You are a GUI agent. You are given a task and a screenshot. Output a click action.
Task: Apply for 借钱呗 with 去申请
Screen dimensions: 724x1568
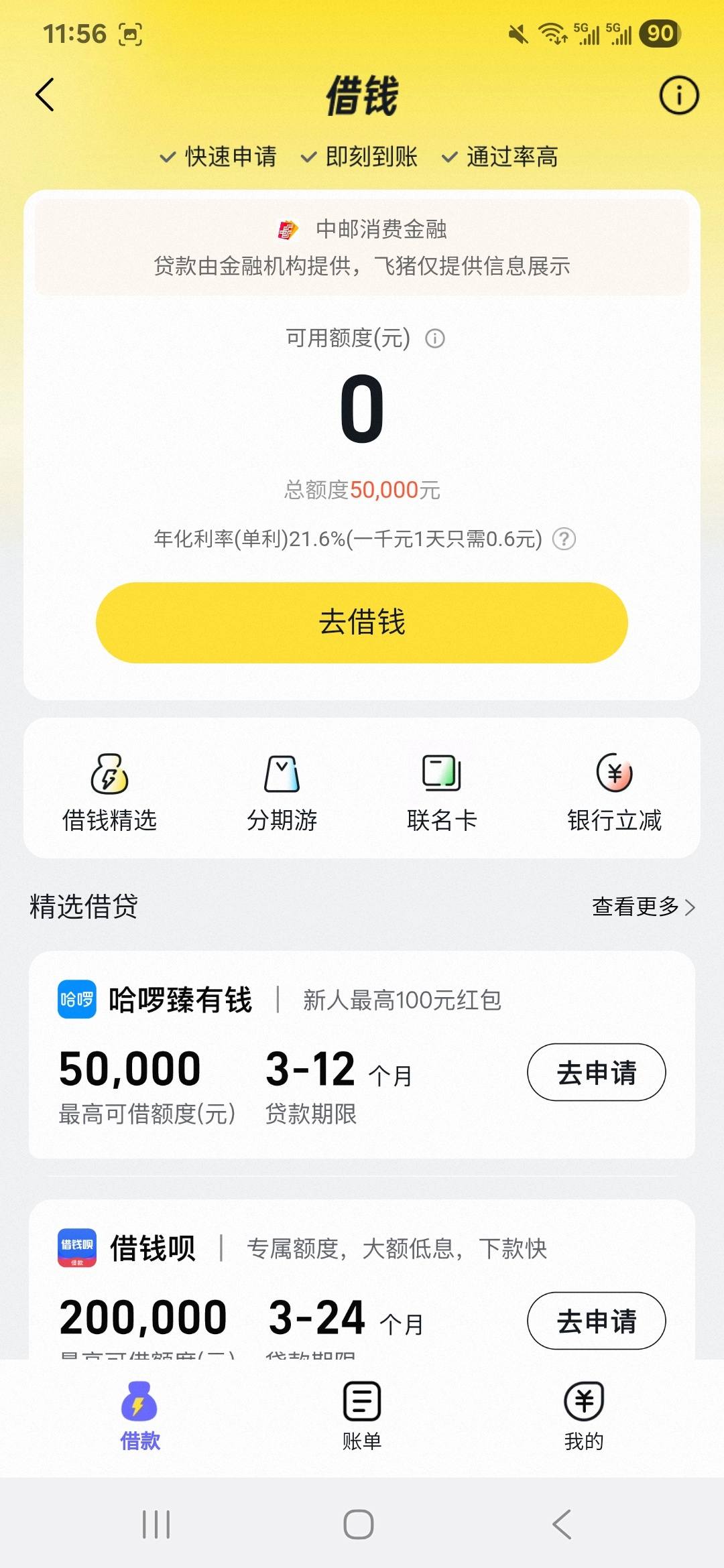597,1321
